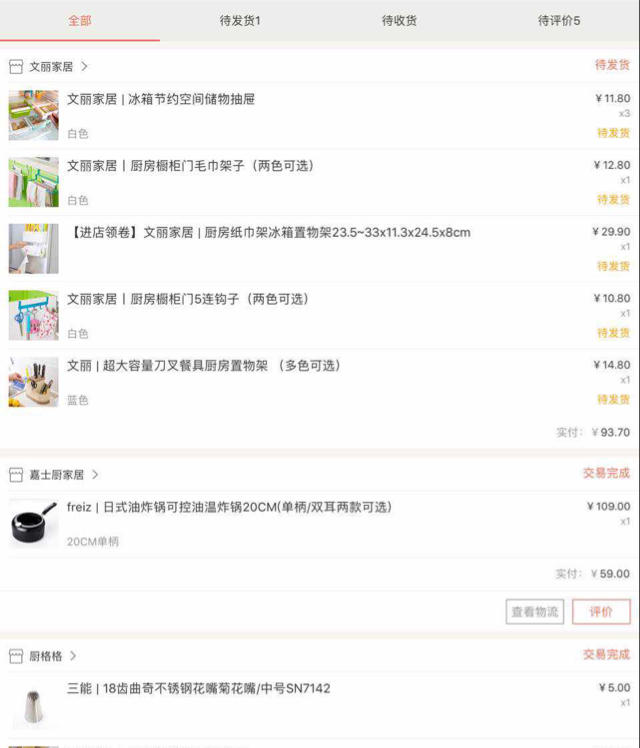Image resolution: width=640 pixels, height=748 pixels.
Task: Switch to the 全部 tab
Action: pyautogui.click(x=80, y=20)
